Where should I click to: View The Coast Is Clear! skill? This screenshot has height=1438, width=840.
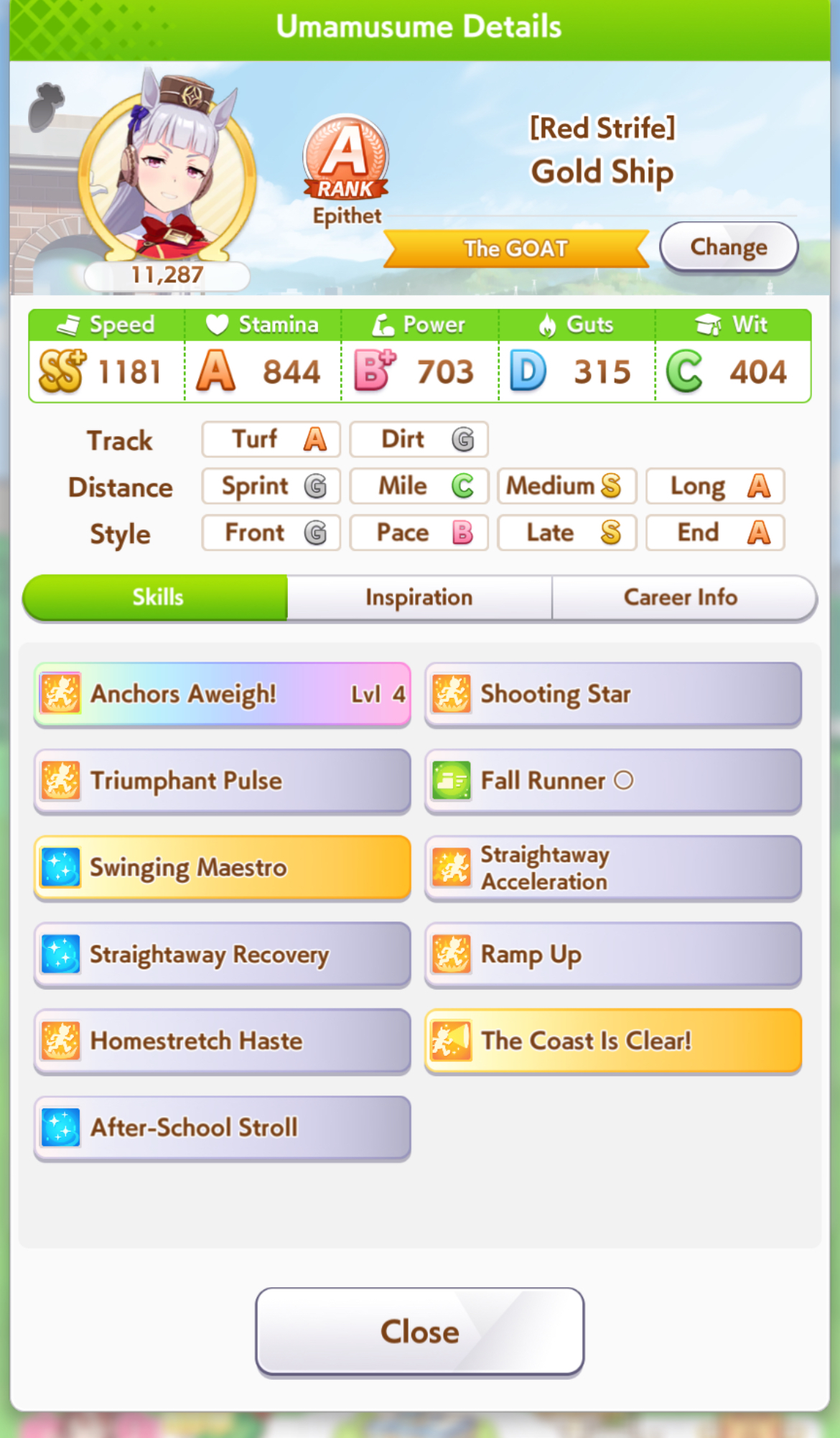(613, 1041)
